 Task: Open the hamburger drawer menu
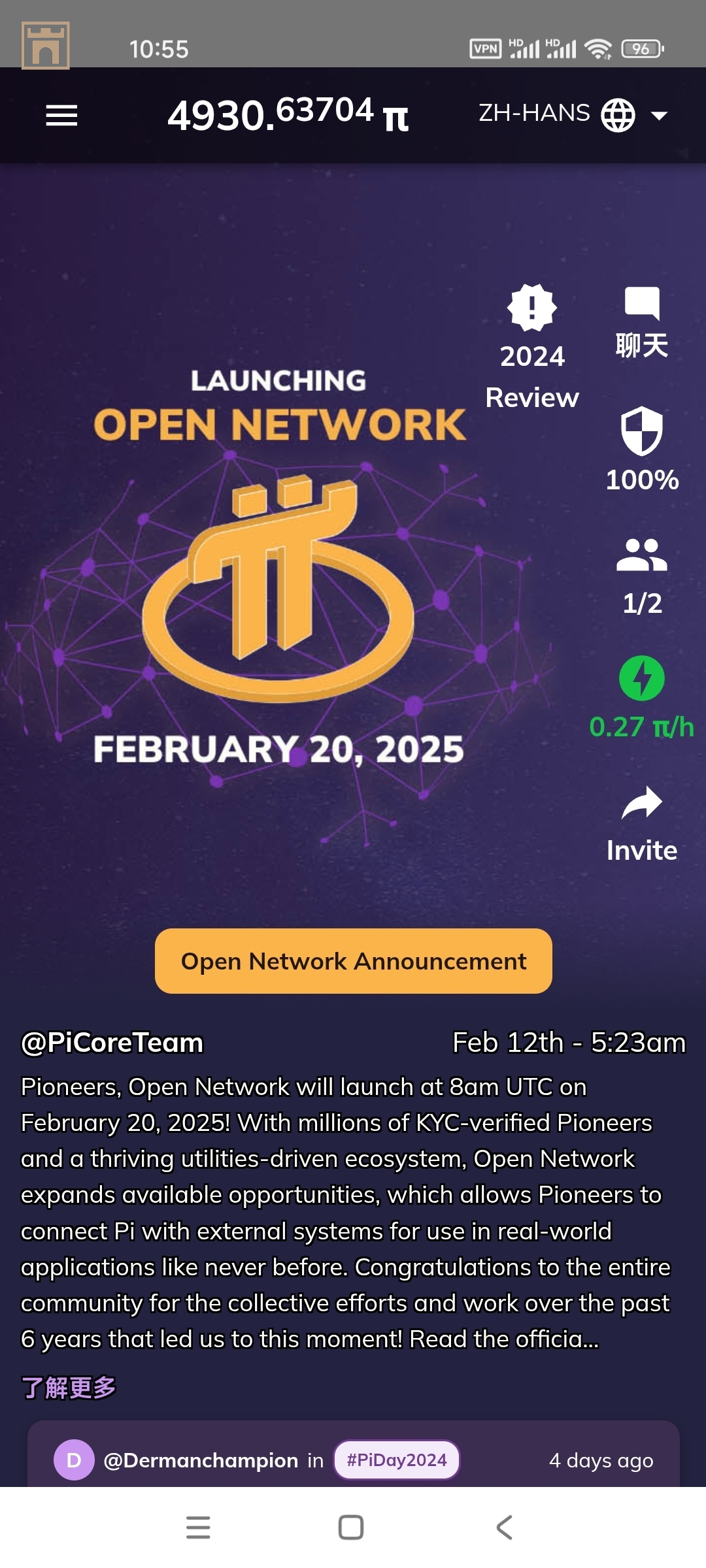point(61,116)
